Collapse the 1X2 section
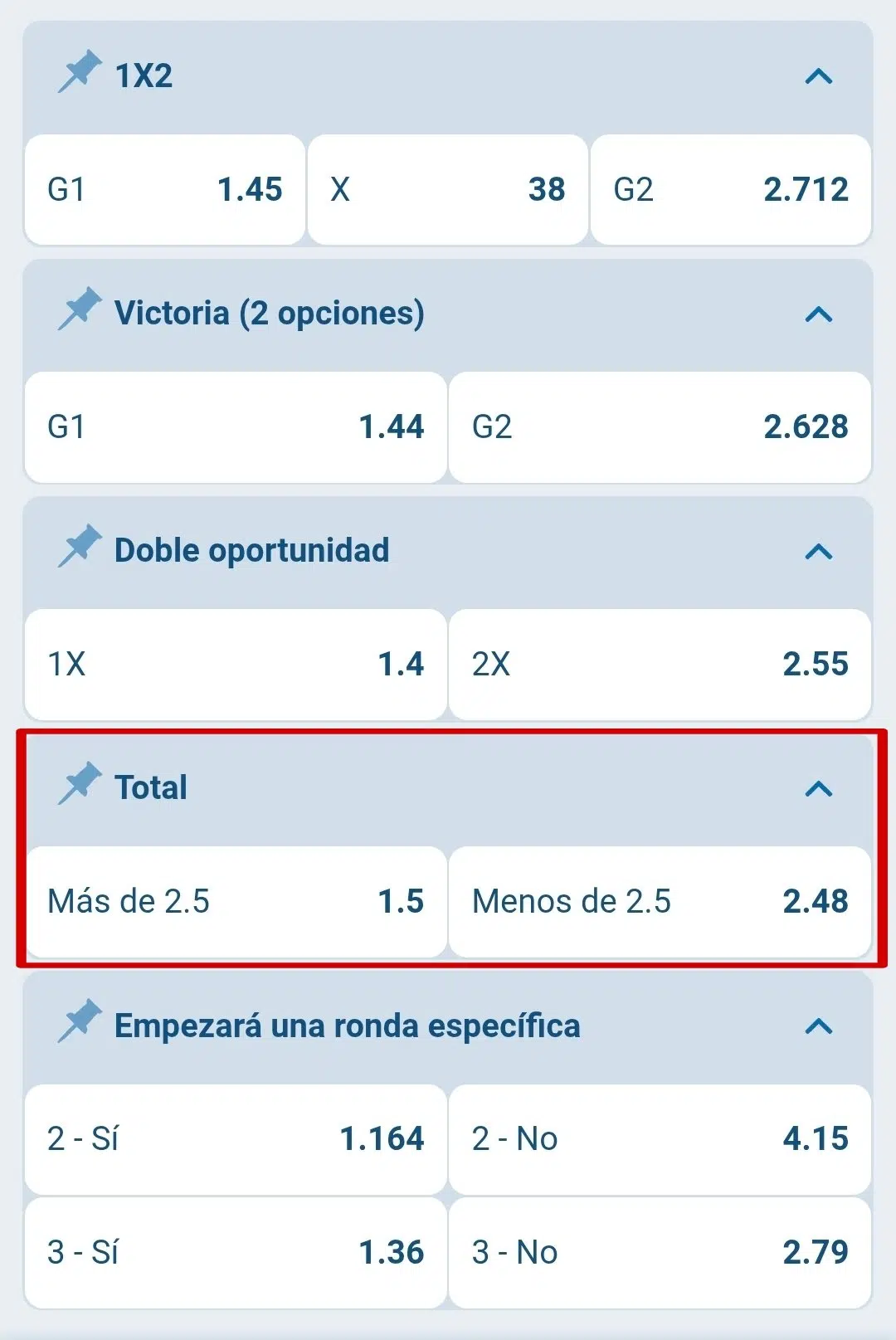Screen dimensions: 896x1340 coord(820,76)
